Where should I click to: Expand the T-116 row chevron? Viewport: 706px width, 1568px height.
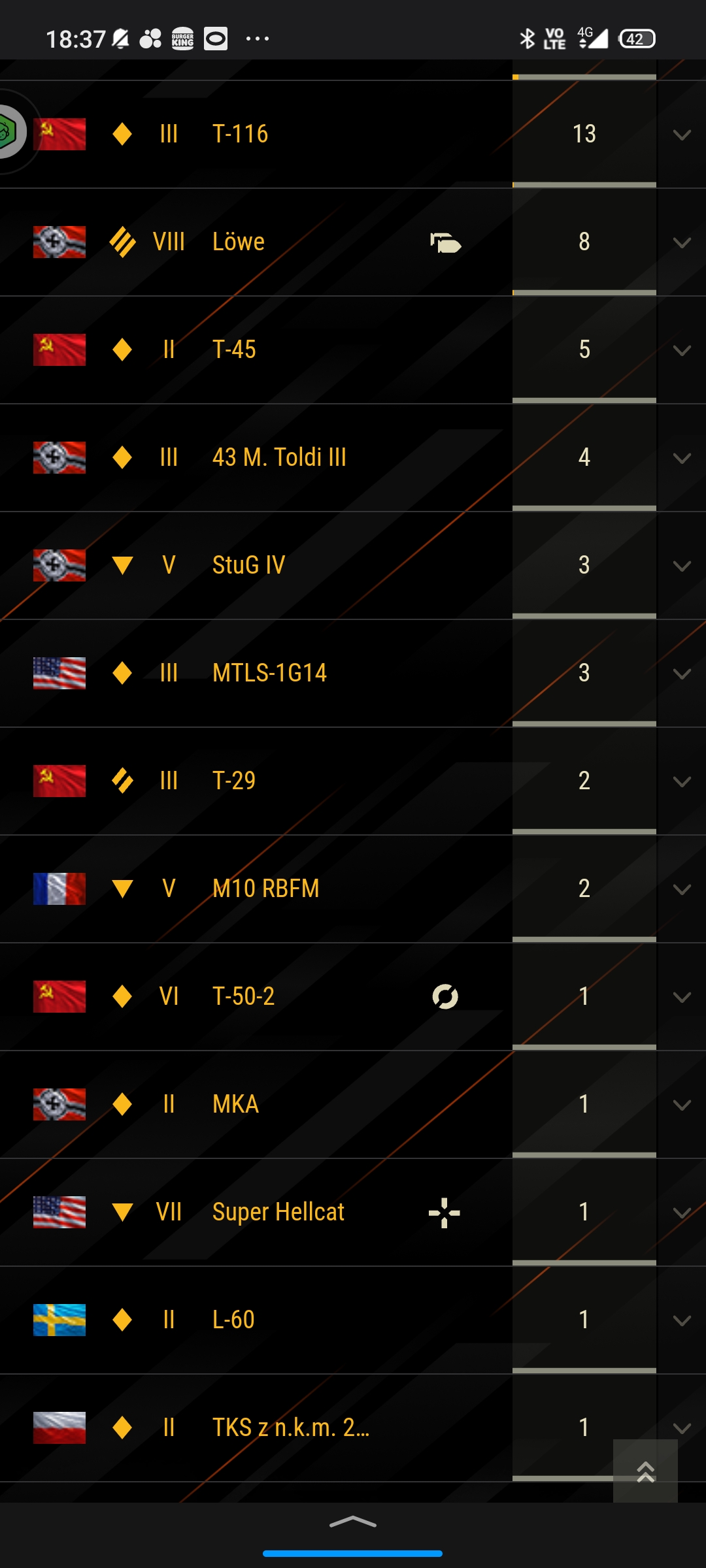pyautogui.click(x=682, y=135)
